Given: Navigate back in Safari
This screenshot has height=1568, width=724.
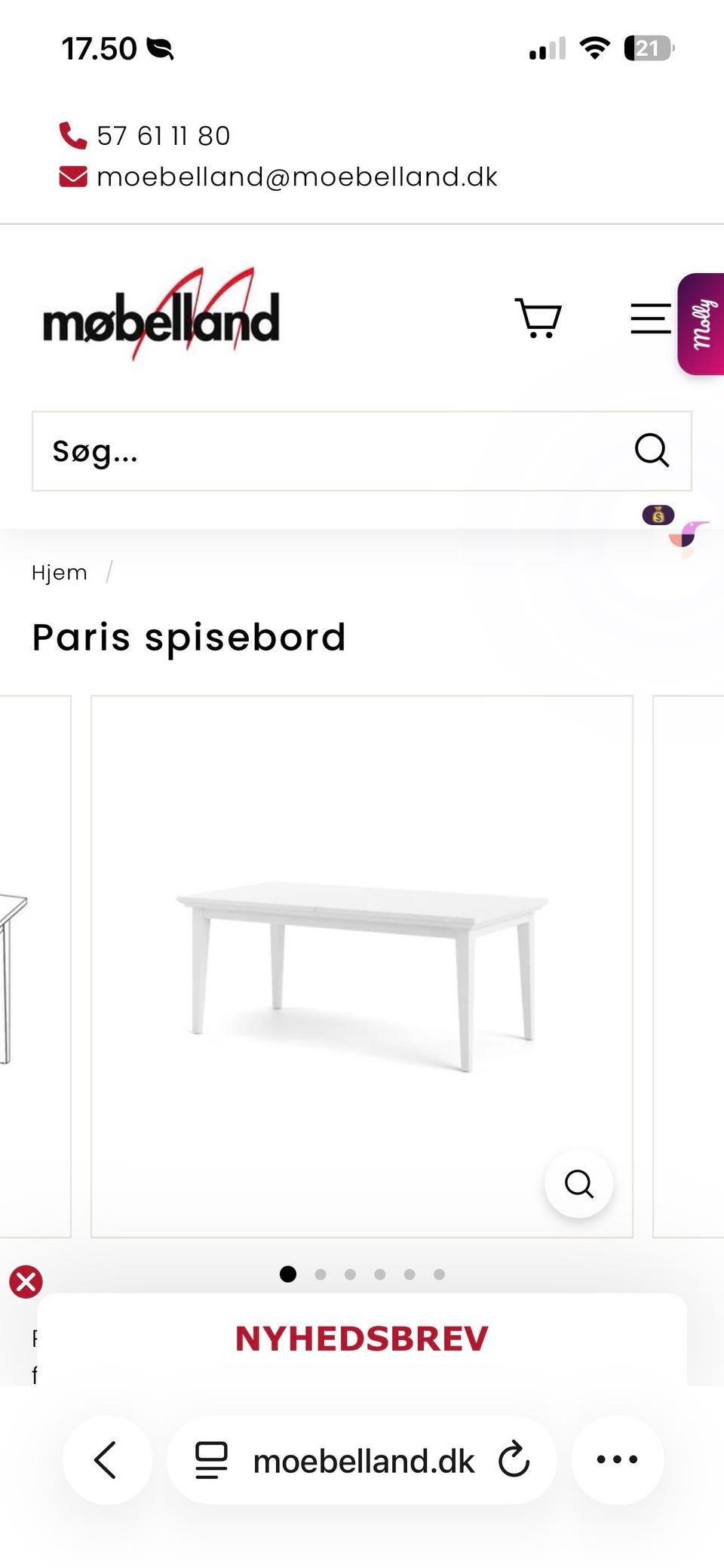Looking at the screenshot, I should click(x=107, y=1460).
